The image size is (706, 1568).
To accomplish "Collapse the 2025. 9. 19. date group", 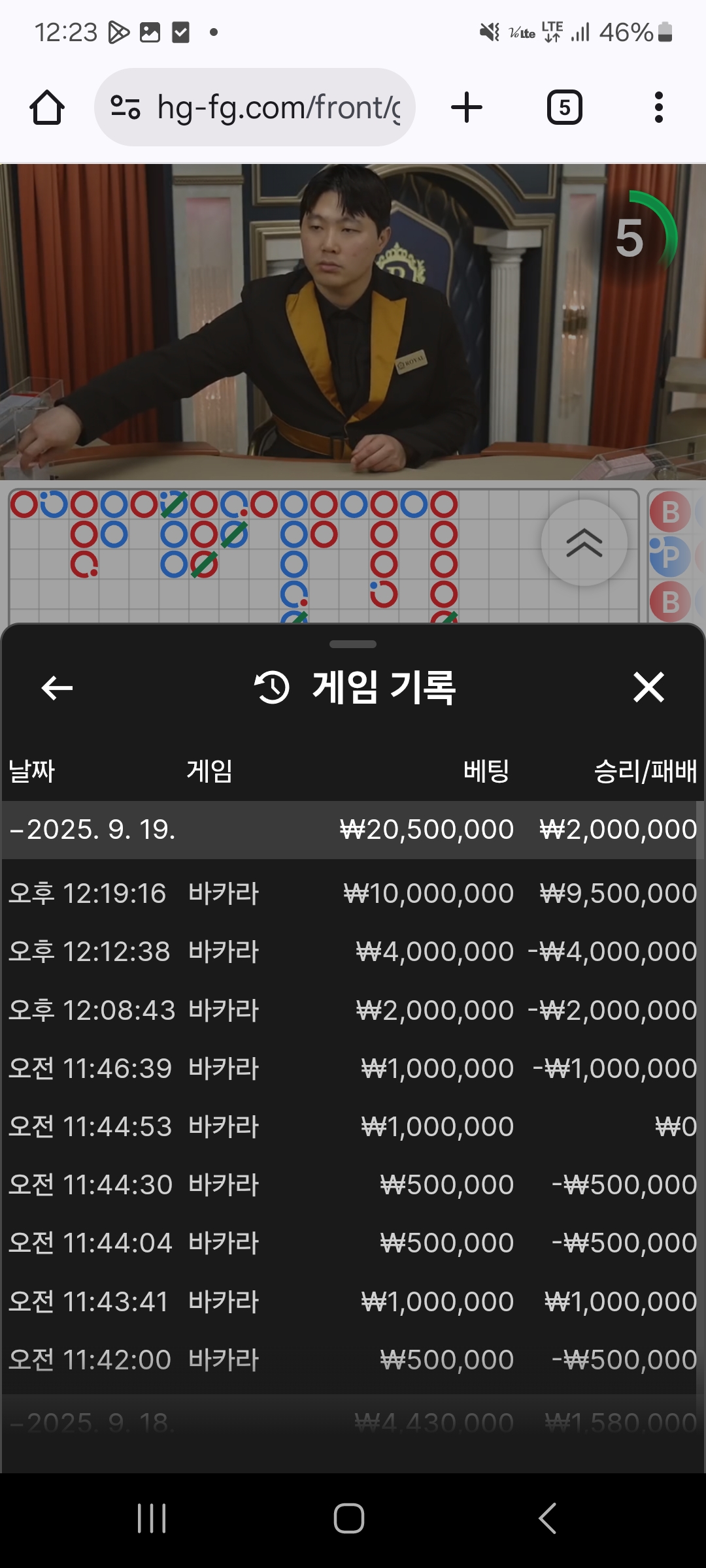I will (x=352, y=830).
